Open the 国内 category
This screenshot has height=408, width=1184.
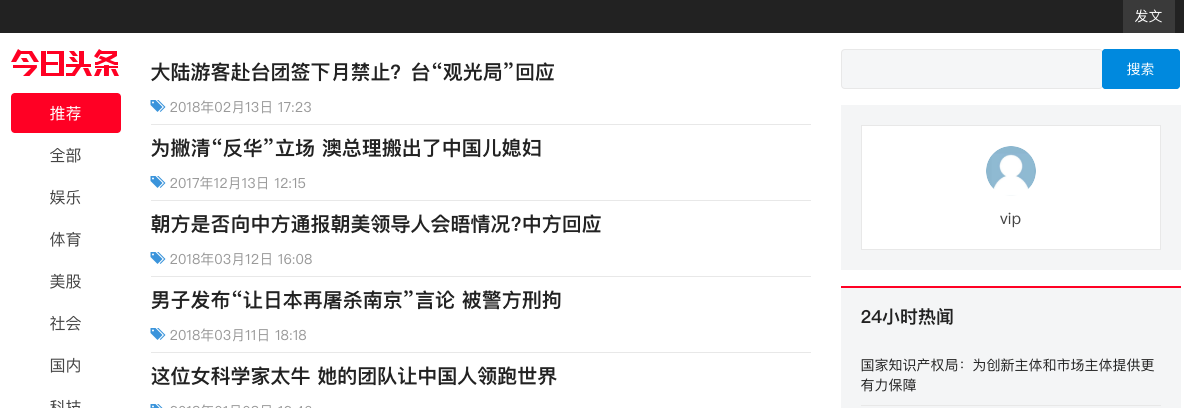(66, 365)
